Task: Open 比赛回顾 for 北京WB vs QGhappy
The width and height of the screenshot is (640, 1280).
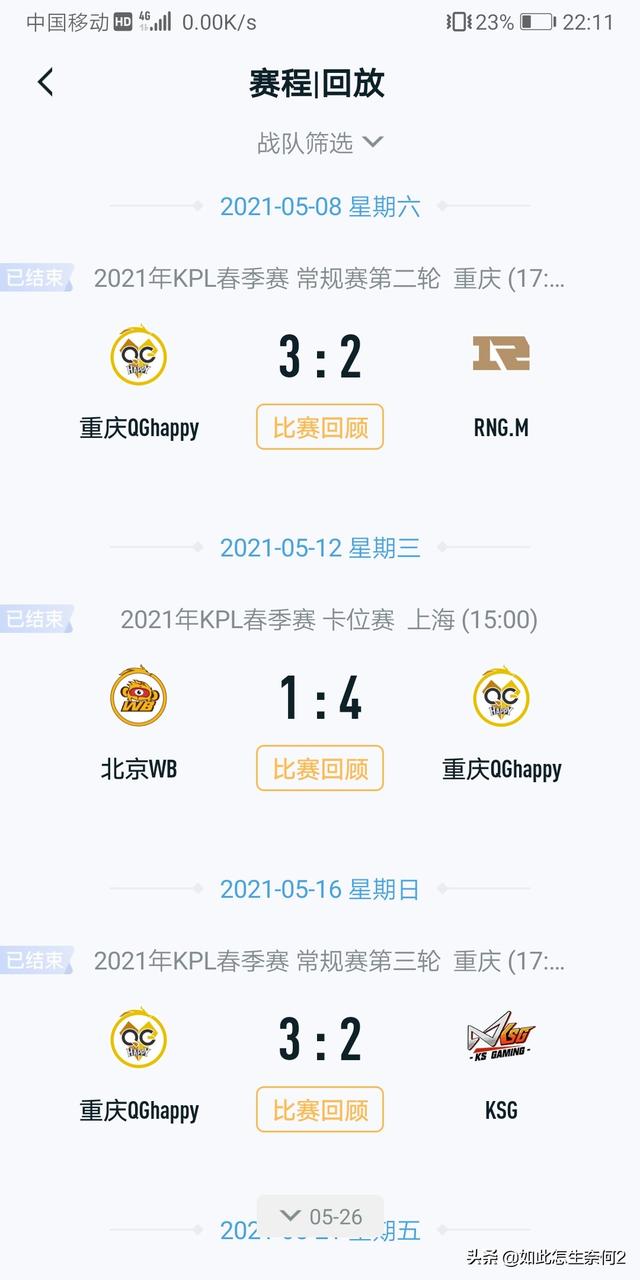Action: pos(320,769)
